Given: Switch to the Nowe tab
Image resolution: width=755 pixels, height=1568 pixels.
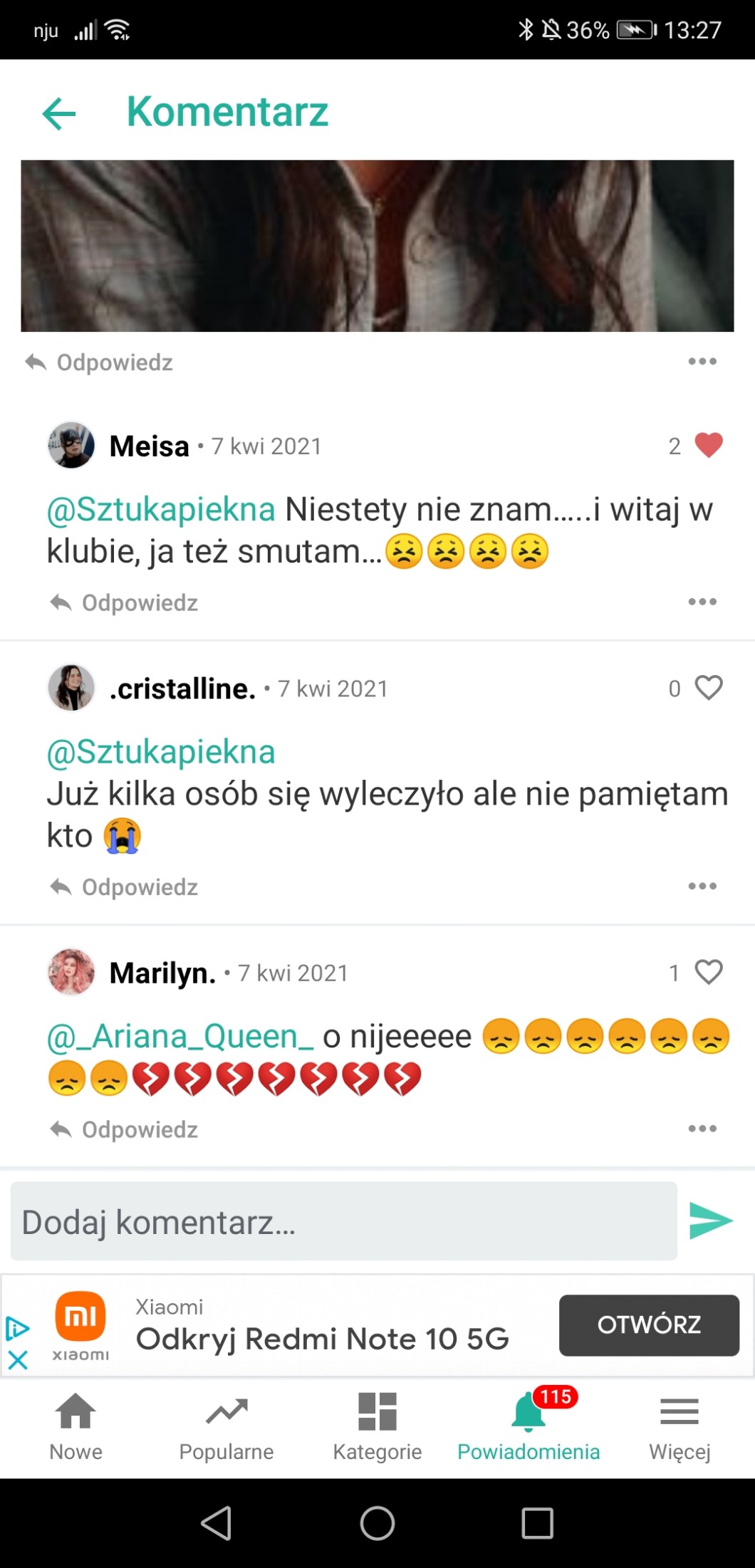Looking at the screenshot, I should (x=75, y=1426).
